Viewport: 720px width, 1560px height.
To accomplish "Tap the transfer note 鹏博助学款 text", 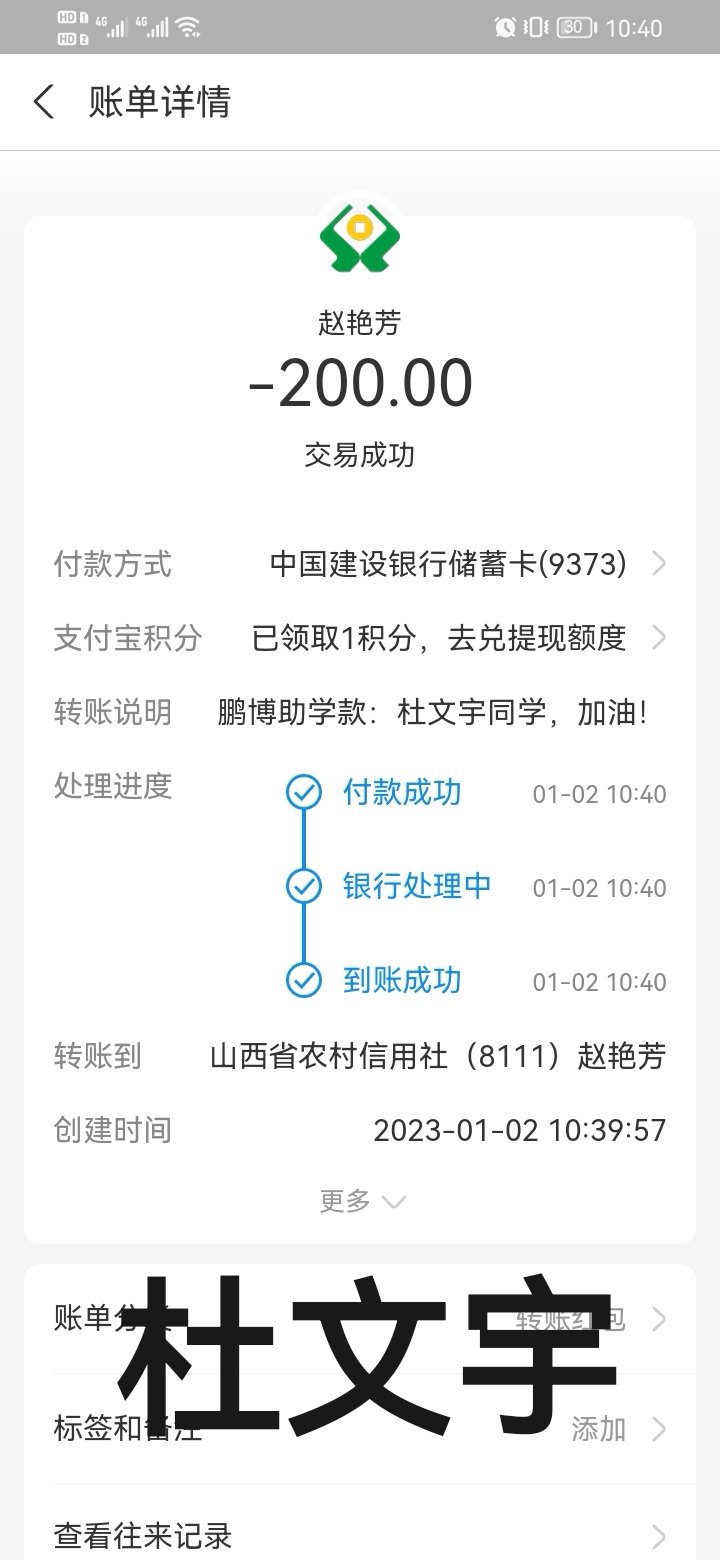I will (430, 712).
